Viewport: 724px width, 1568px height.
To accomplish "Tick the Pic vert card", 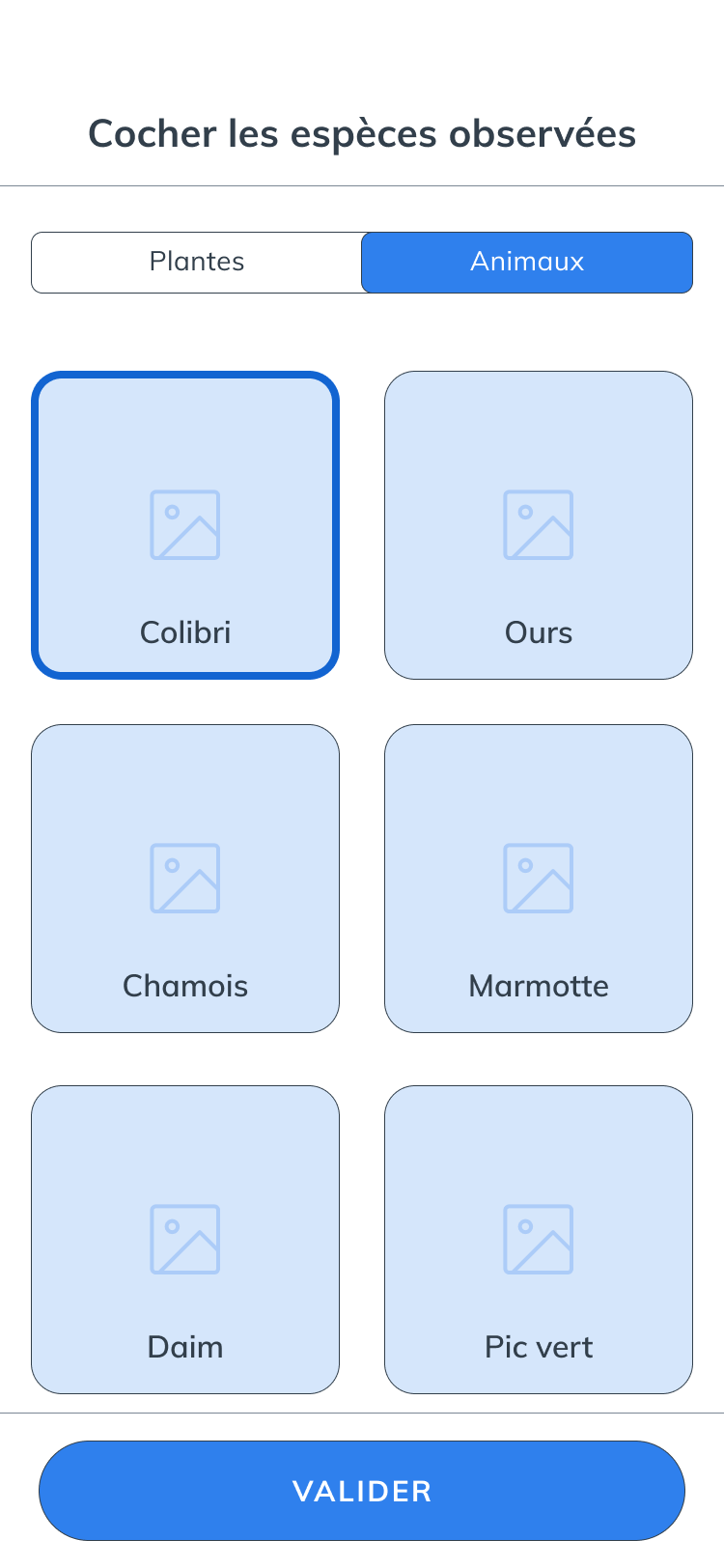I will point(539,1240).
